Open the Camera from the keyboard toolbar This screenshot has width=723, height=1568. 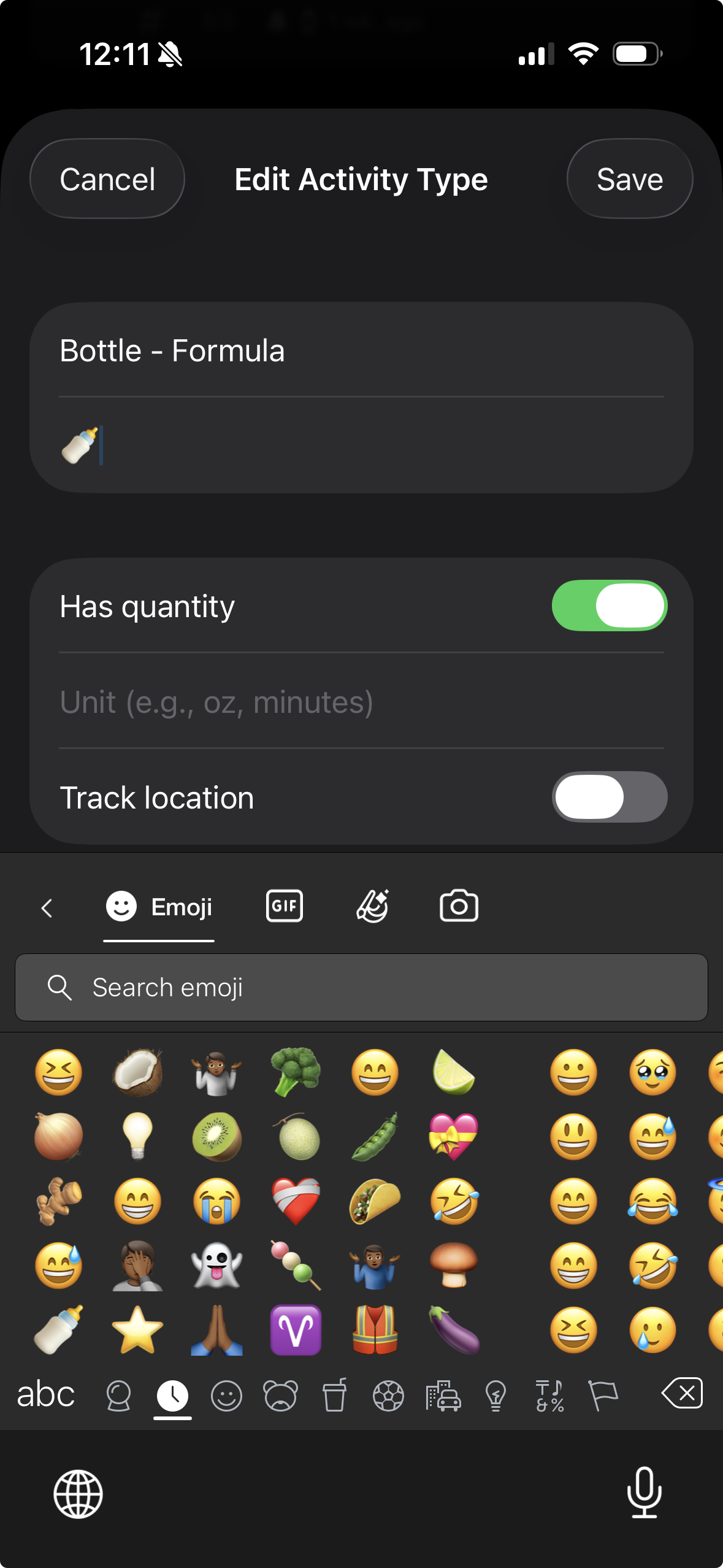click(459, 905)
